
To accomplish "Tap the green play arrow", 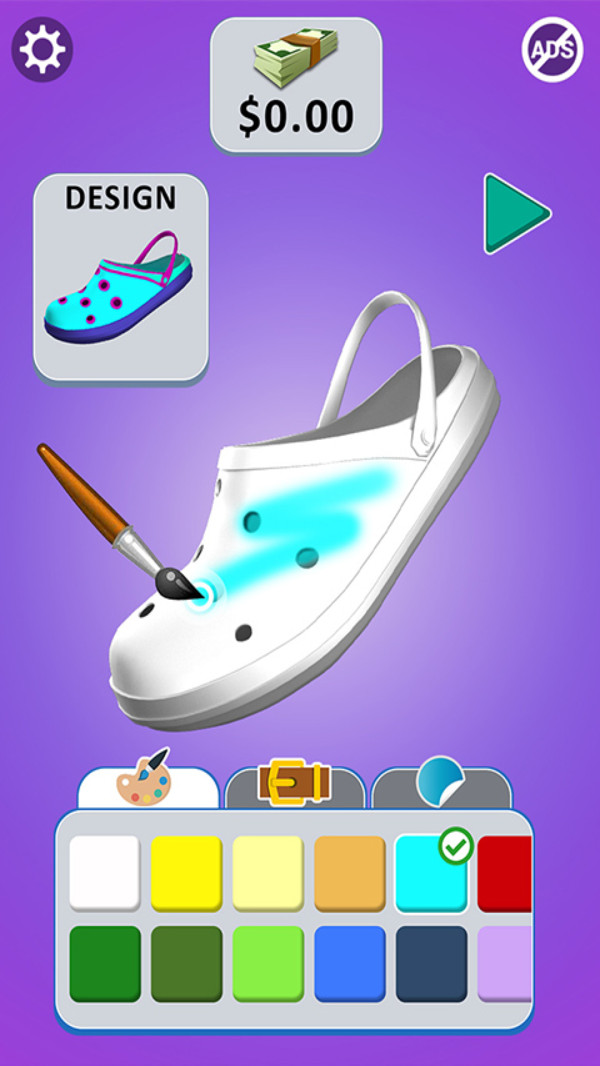I will (x=515, y=213).
